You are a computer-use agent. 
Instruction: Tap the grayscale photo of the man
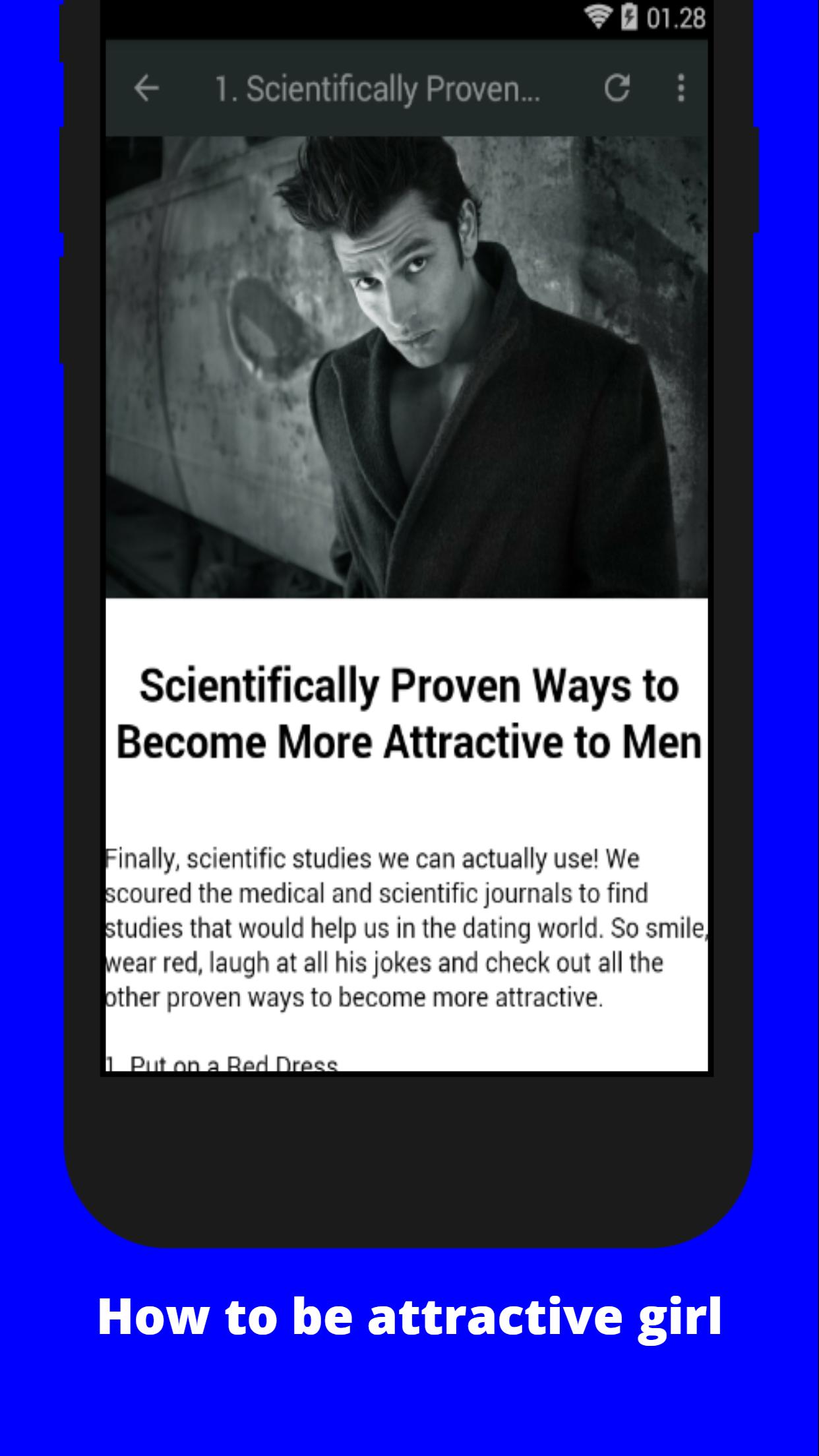(x=408, y=363)
